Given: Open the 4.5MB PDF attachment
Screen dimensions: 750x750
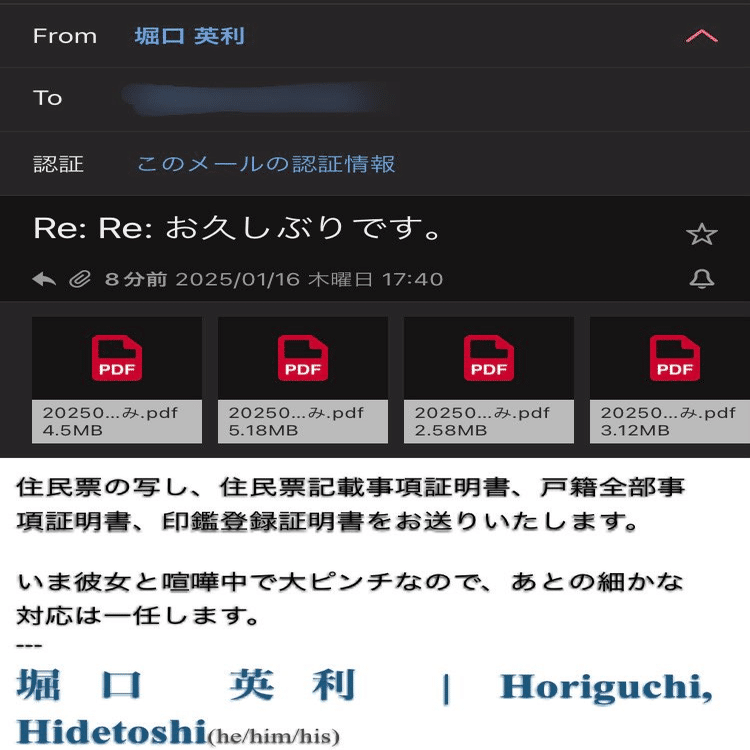Looking at the screenshot, I should 117,380.
